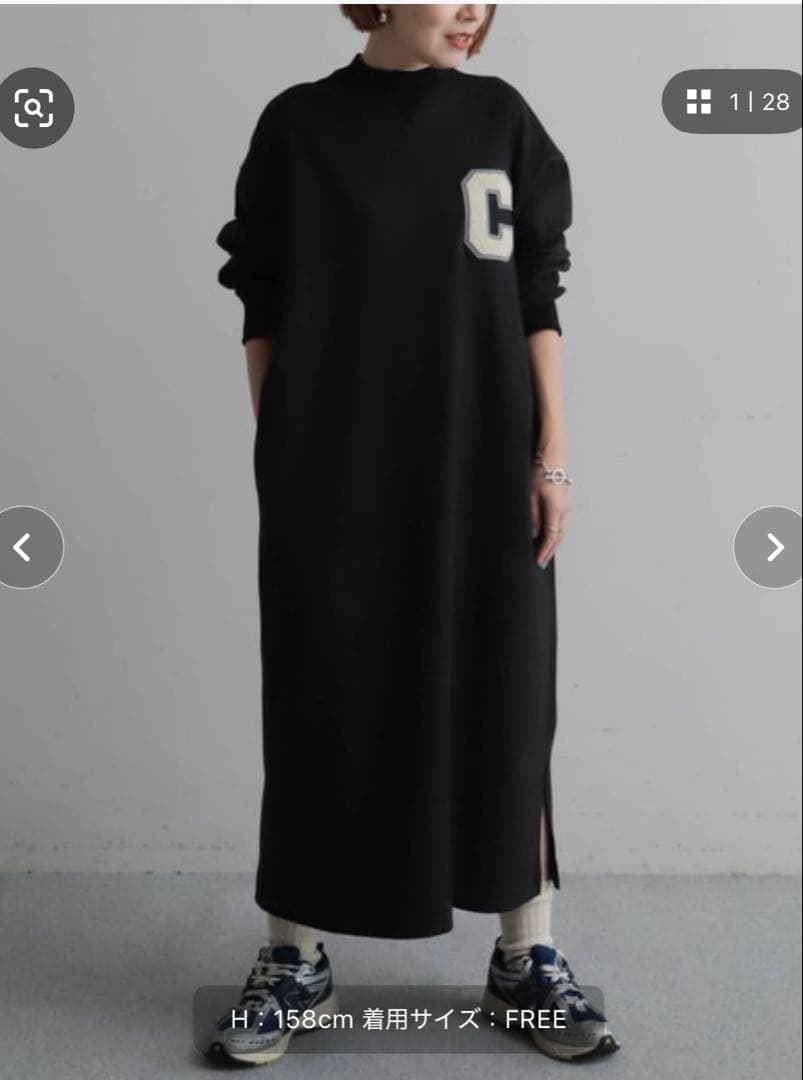The height and width of the screenshot is (1080, 803).
Task: Go to the previous product image
Action: (x=24, y=547)
